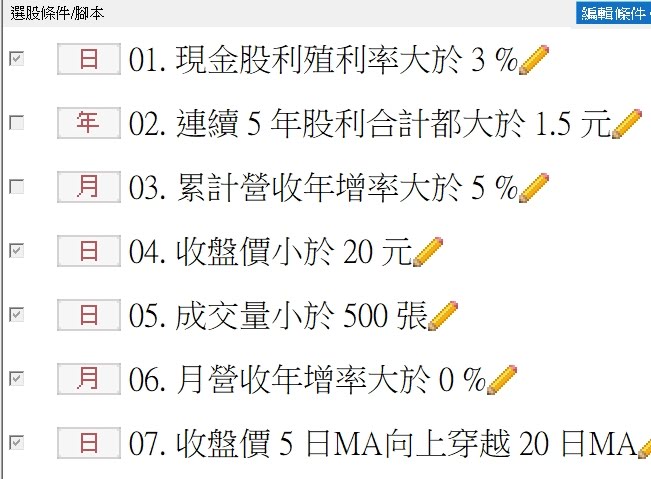
Task: Tap pencil next to 成交量小於500張
Action: (x=442, y=315)
